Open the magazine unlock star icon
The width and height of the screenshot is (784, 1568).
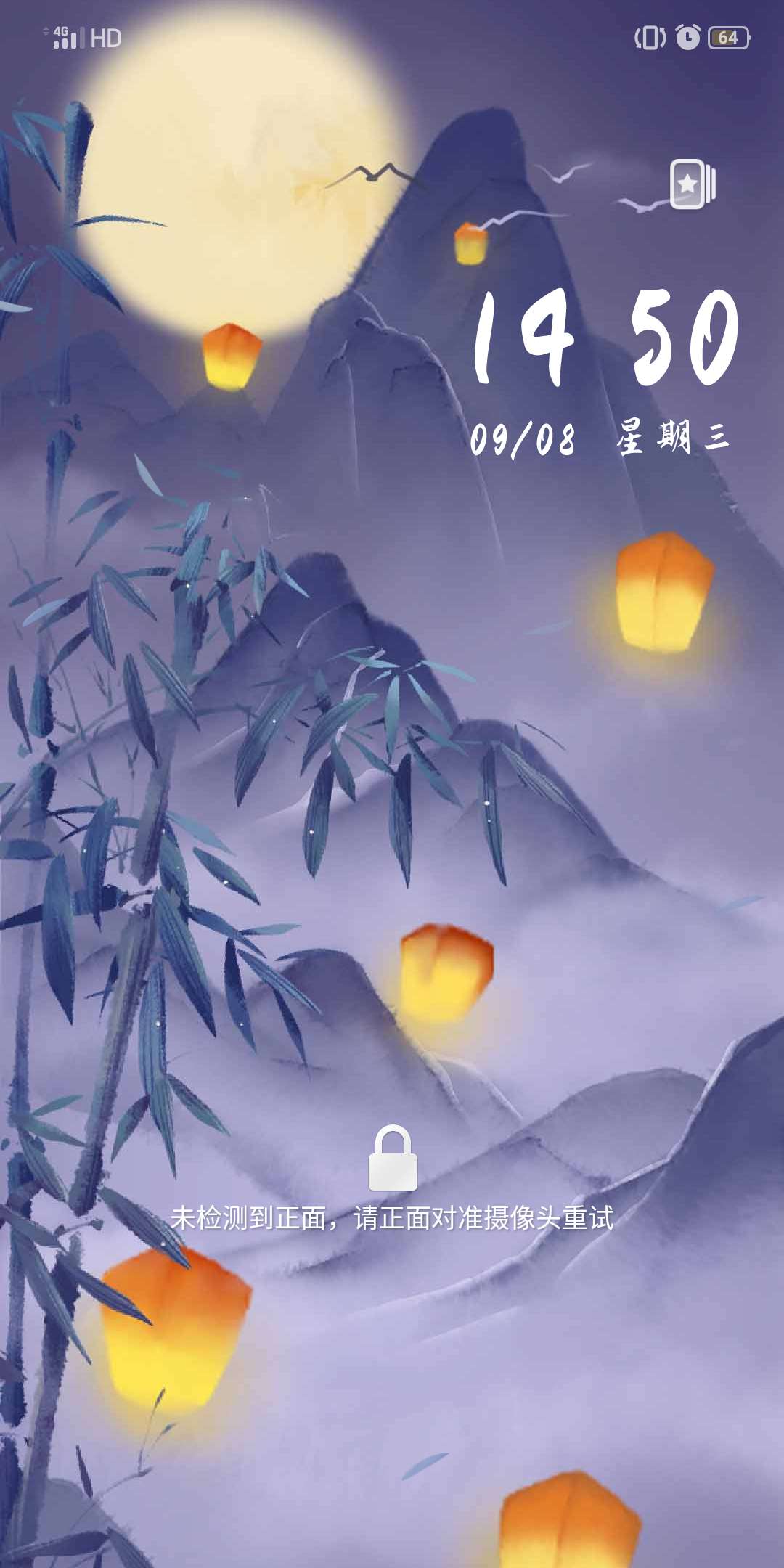(692, 184)
